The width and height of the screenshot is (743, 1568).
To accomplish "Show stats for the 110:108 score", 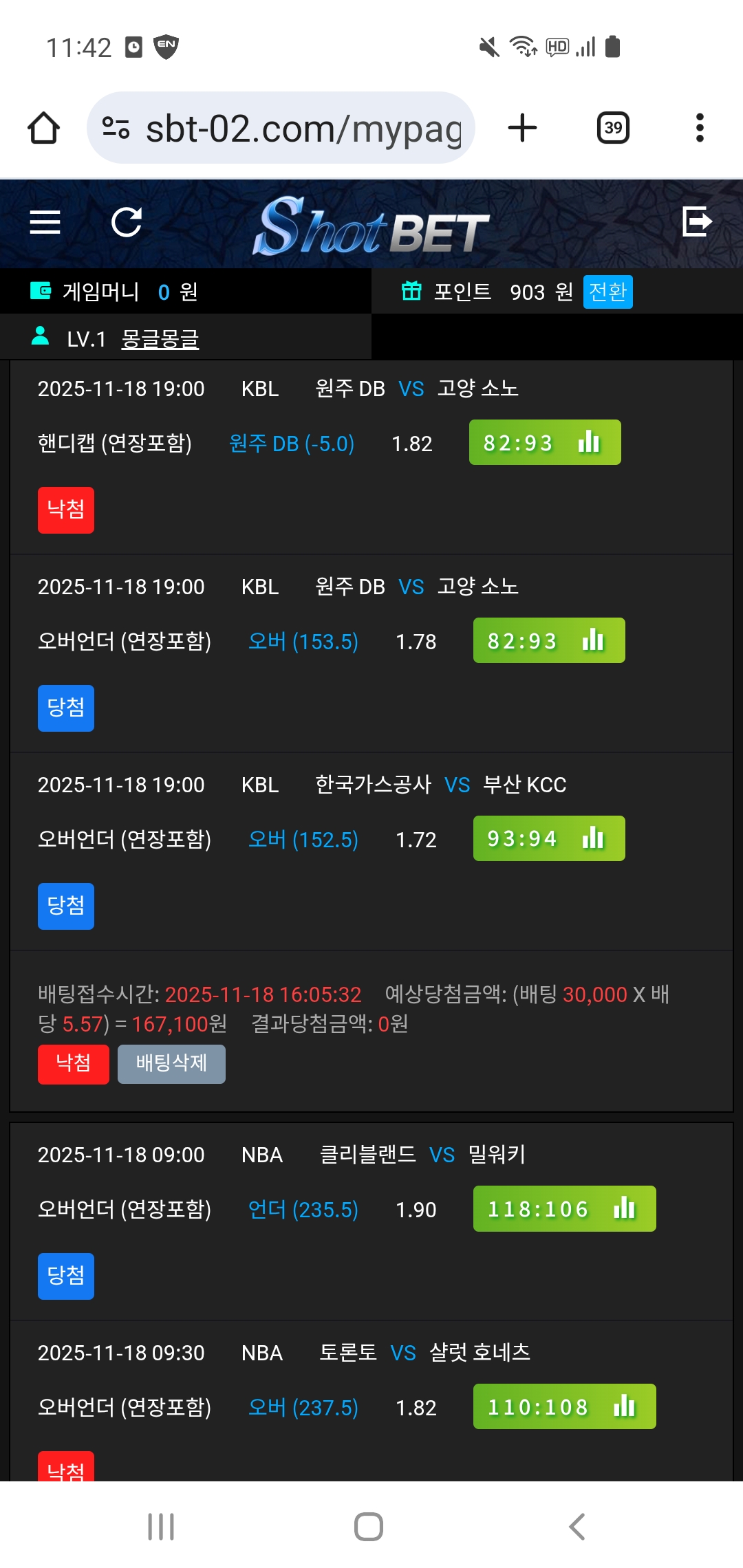I will pyautogui.click(x=564, y=1406).
